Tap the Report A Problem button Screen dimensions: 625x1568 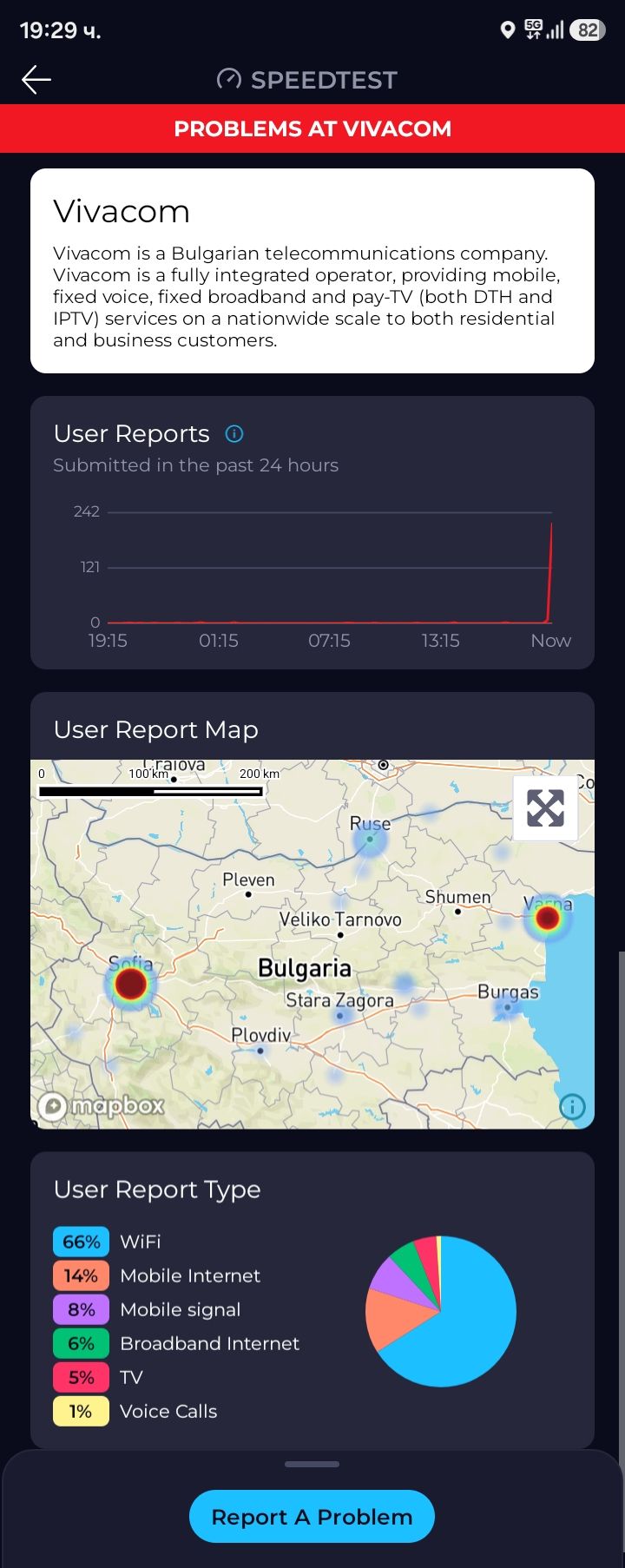[x=312, y=1517]
